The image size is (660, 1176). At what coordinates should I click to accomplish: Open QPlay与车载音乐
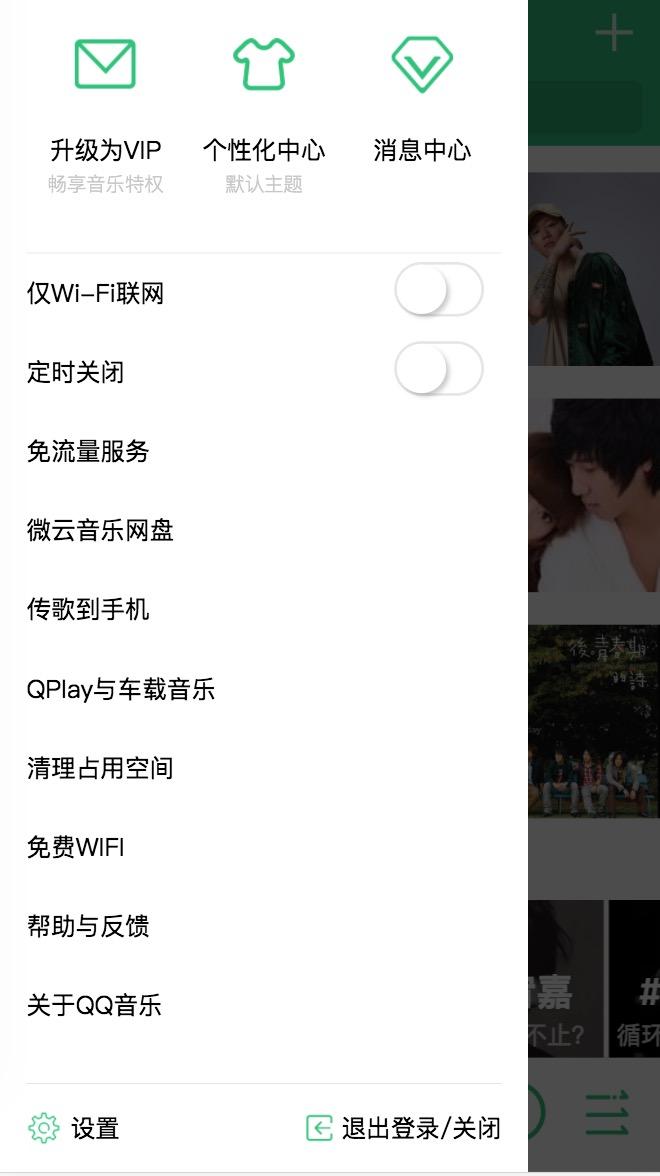click(x=121, y=689)
